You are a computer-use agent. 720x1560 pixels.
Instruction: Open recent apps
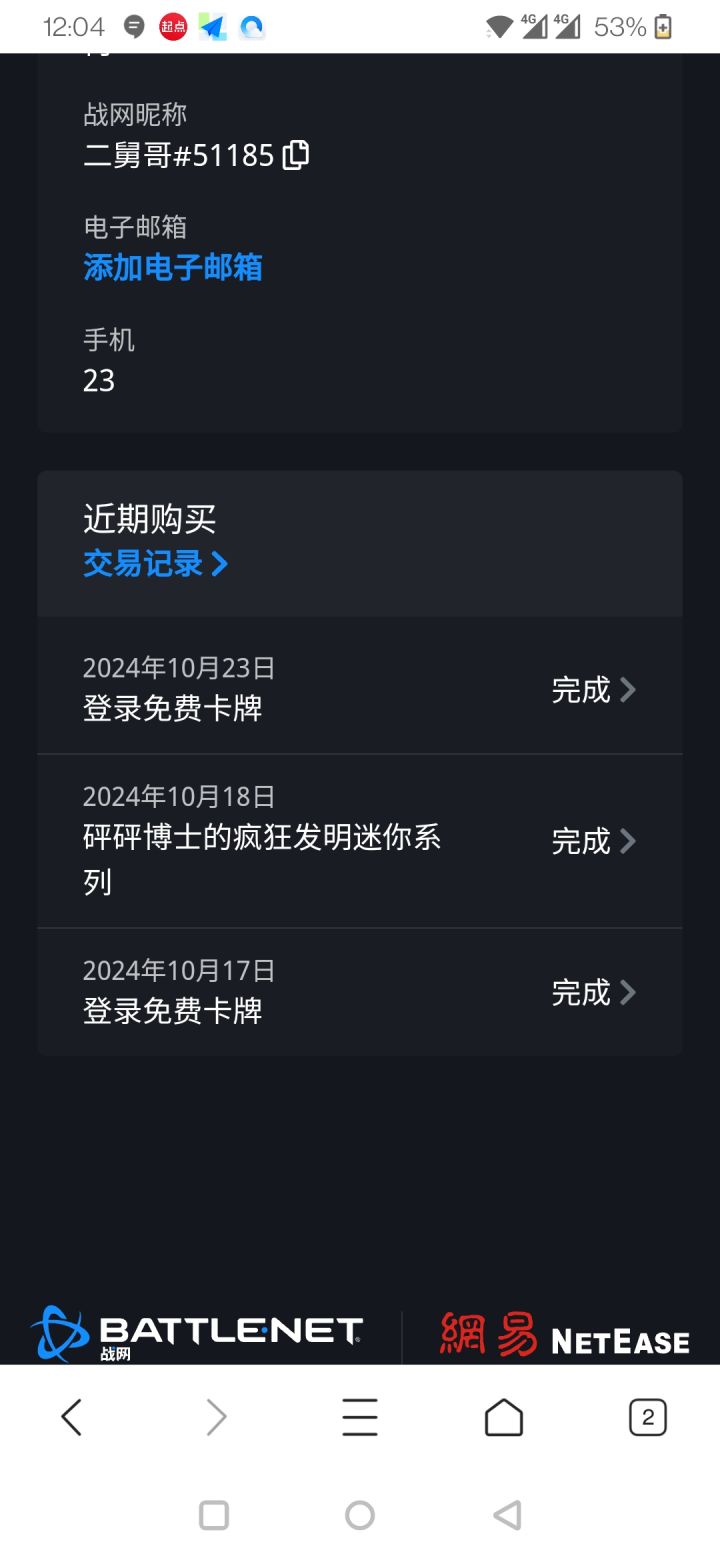pyautogui.click(x=214, y=1515)
